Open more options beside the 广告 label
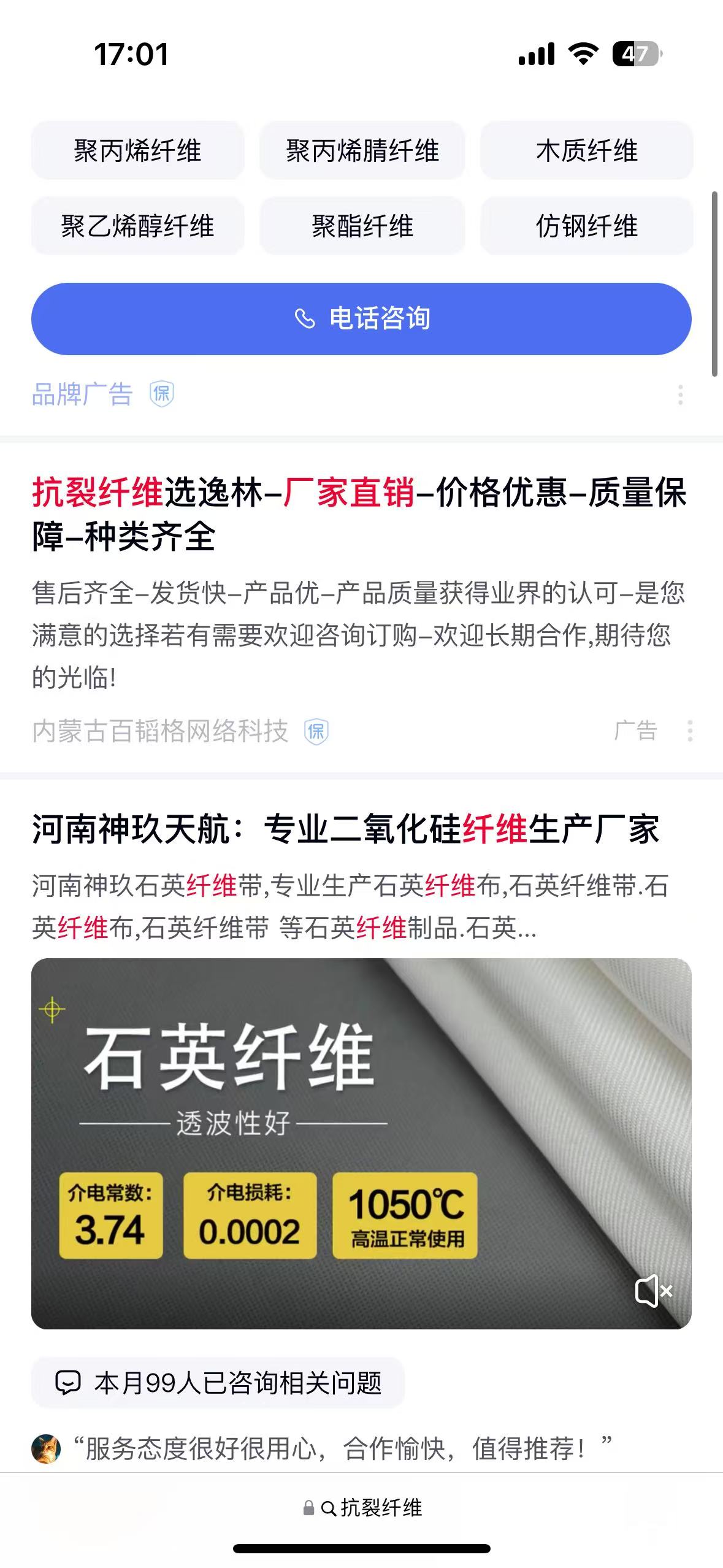The image size is (723, 1568). click(690, 731)
